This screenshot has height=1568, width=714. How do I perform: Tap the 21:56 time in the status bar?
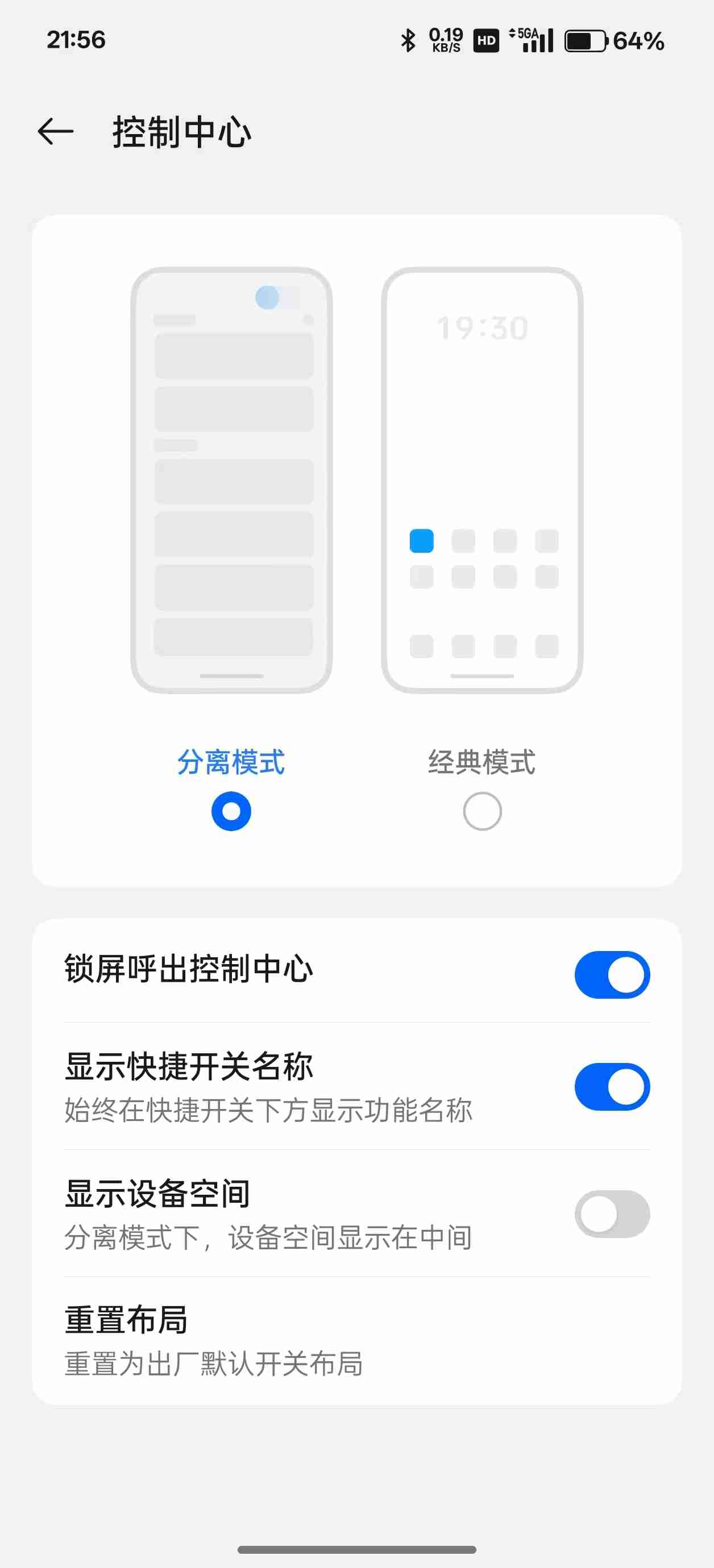pyautogui.click(x=76, y=39)
